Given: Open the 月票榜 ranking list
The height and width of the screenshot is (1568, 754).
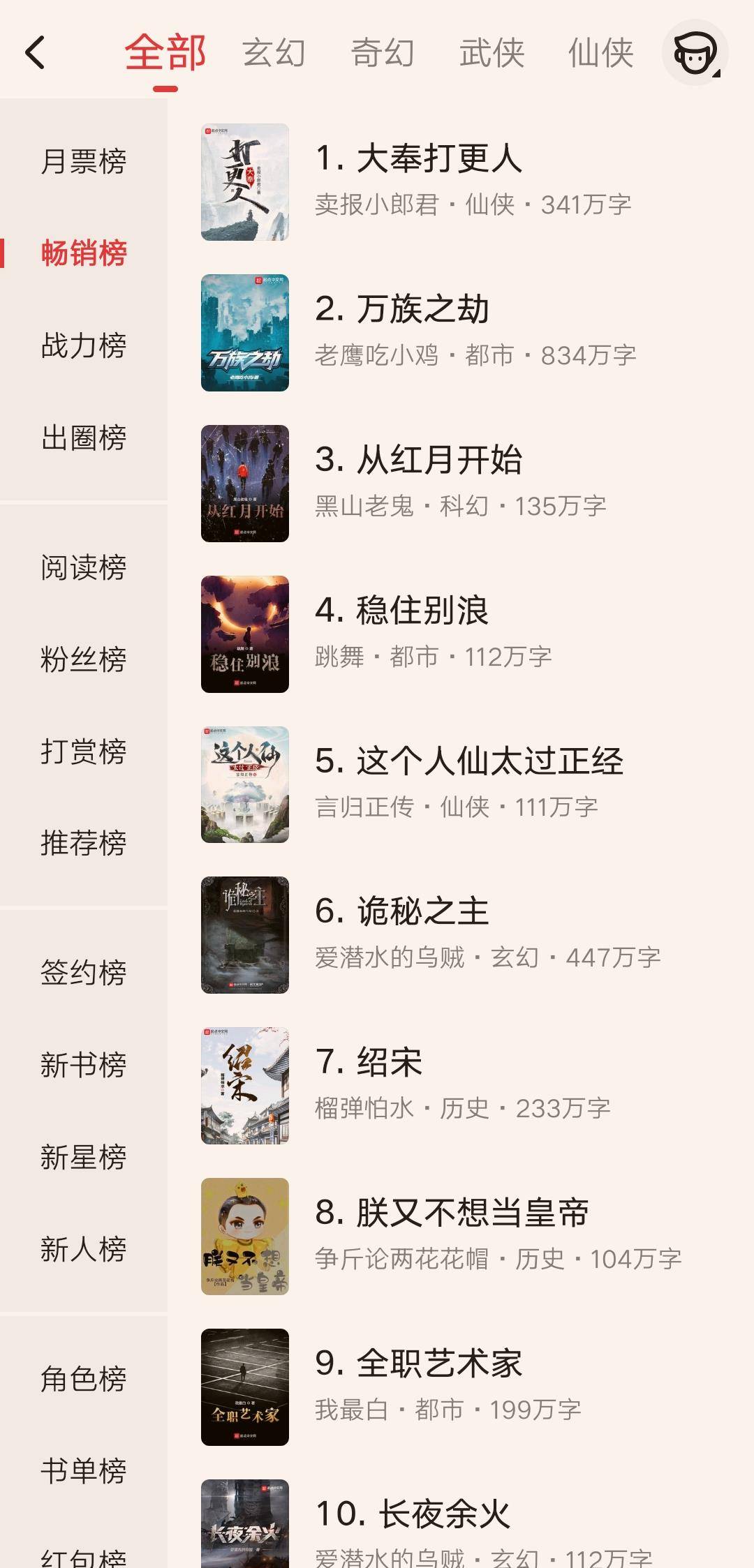Looking at the screenshot, I should (84, 161).
